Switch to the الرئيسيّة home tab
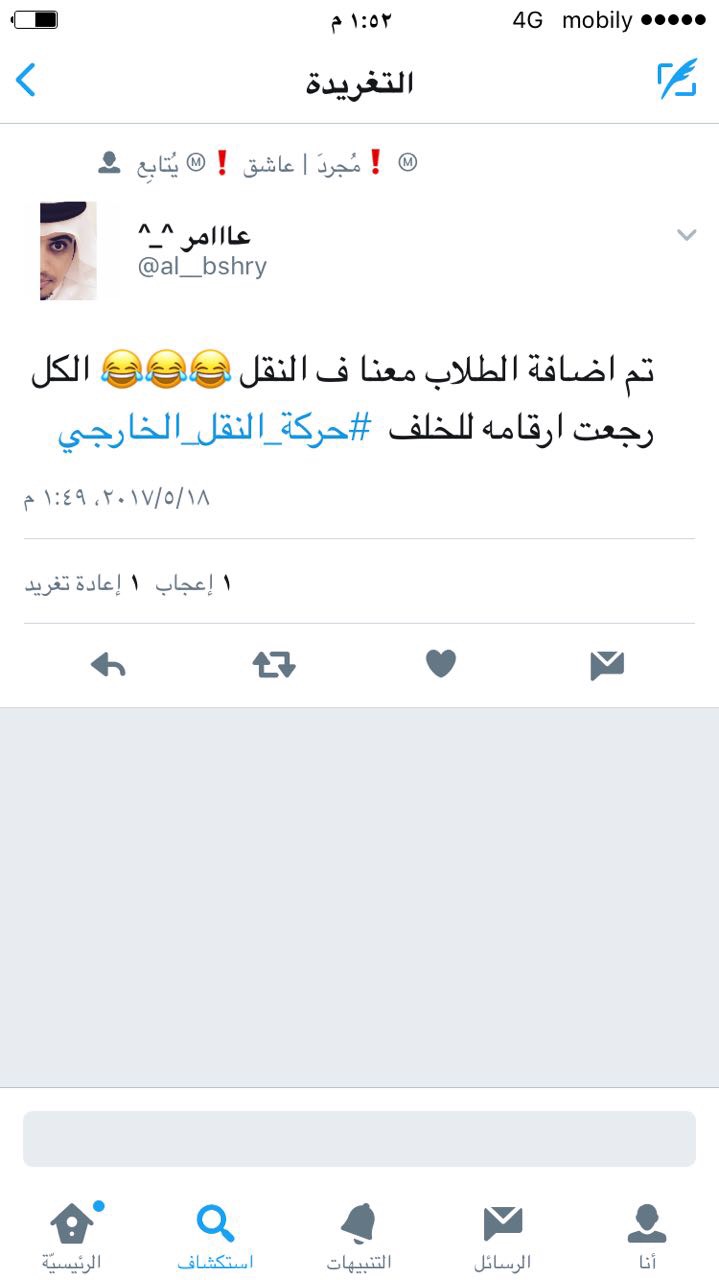Viewport: 719px width, 1280px height. coord(72,1234)
